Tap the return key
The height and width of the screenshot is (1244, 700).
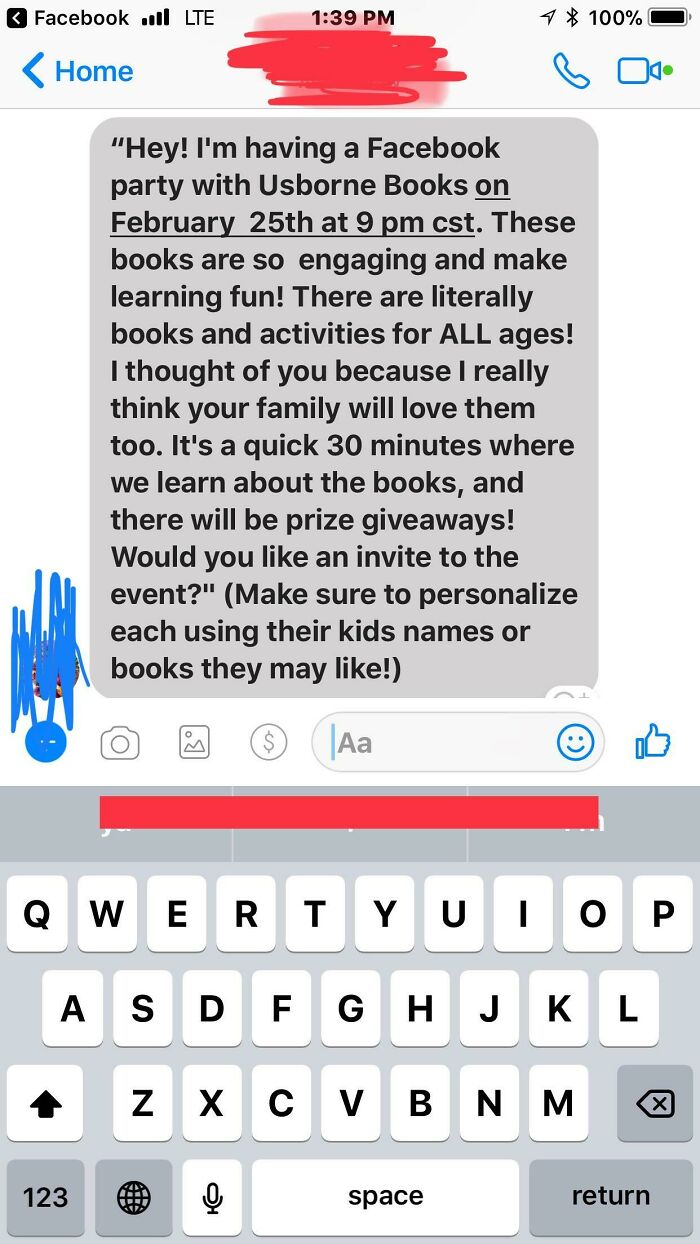[610, 1197]
